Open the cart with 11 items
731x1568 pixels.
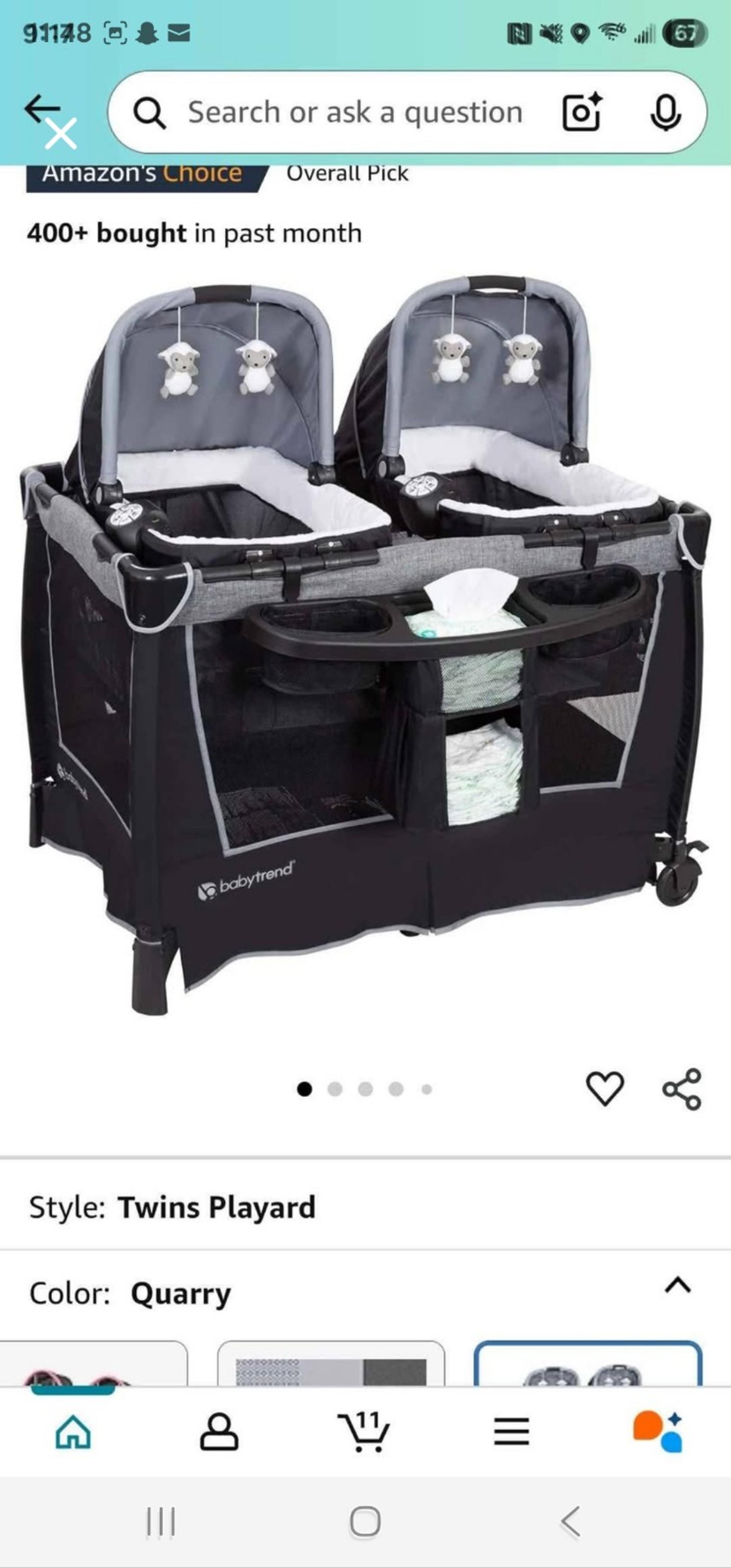pos(364,1432)
